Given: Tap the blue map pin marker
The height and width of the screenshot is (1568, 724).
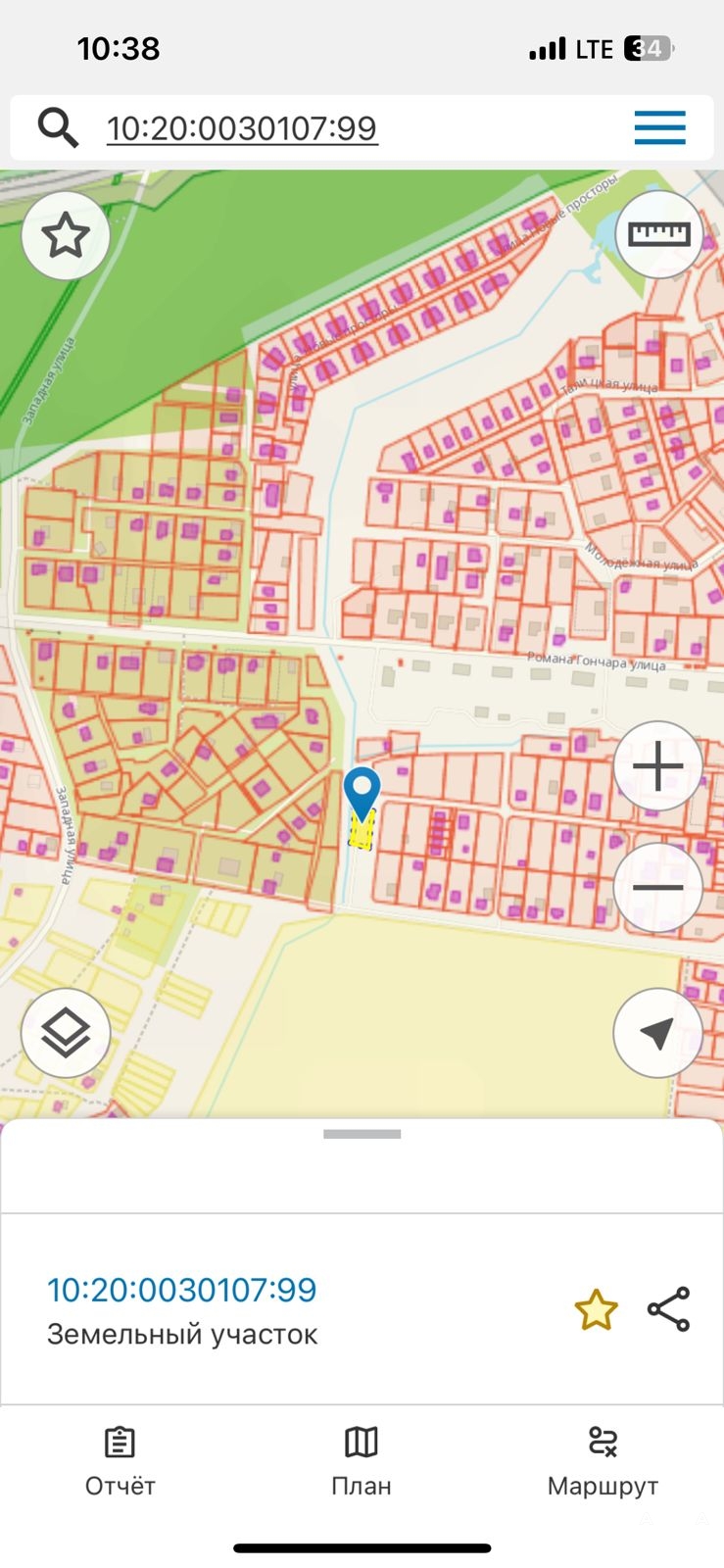Looking at the screenshot, I should pyautogui.click(x=362, y=791).
